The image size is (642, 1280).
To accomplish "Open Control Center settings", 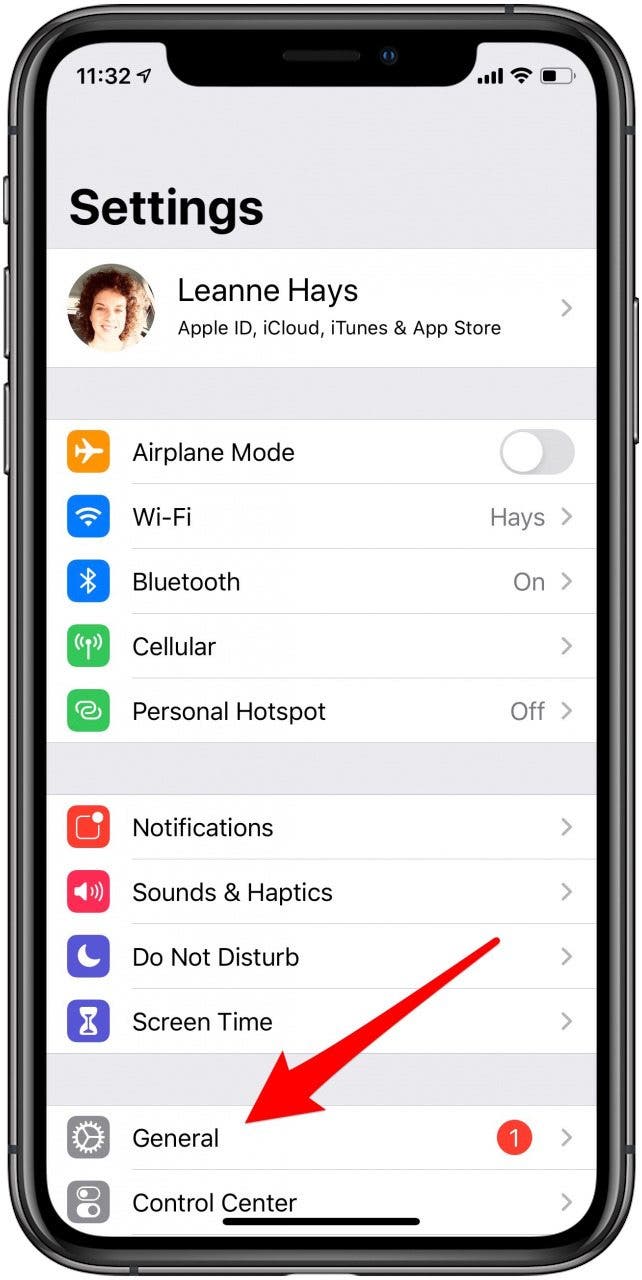I will [x=321, y=1202].
